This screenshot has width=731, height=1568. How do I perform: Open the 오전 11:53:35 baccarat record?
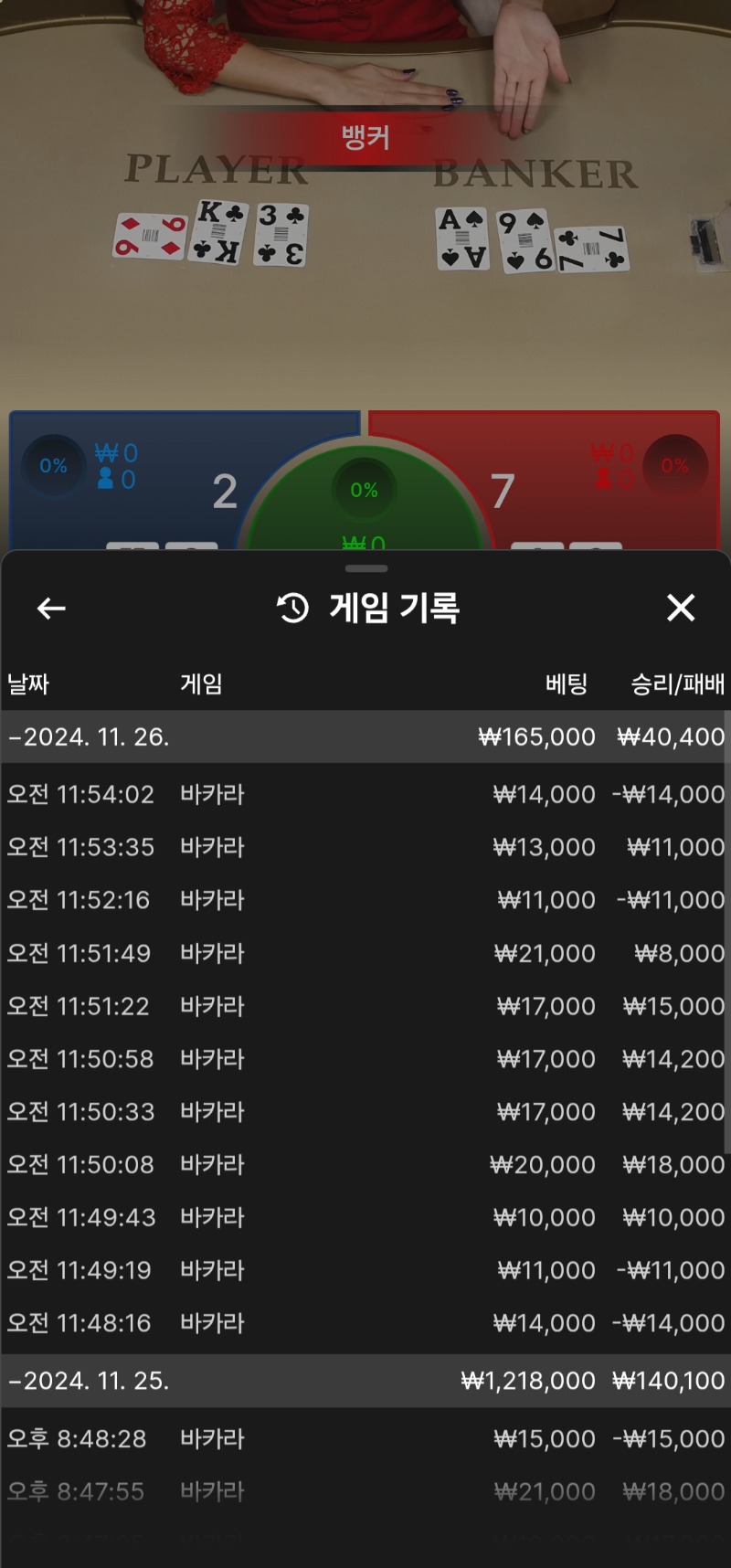[365, 847]
